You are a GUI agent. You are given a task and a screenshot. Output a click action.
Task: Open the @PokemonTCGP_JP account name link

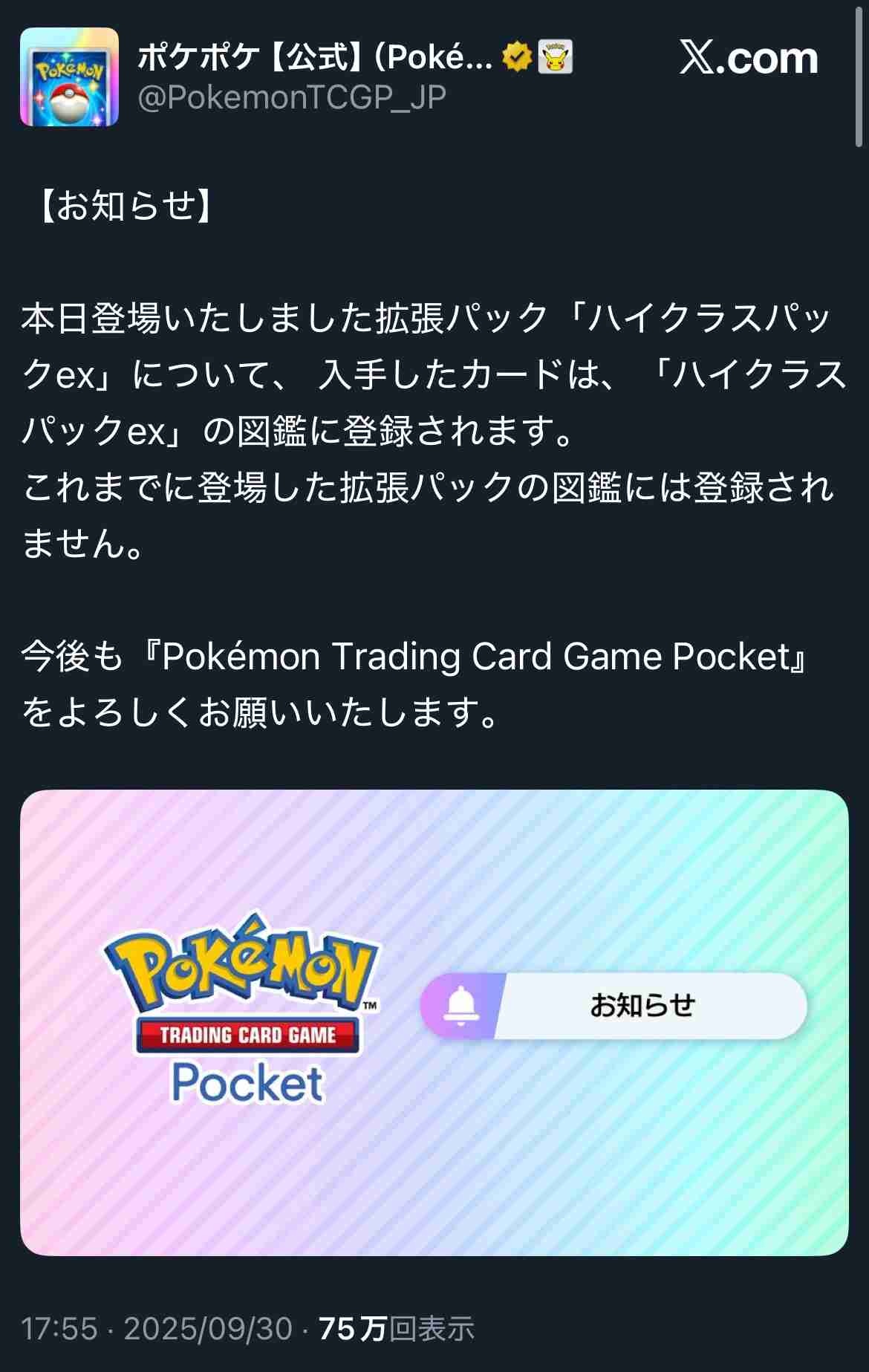[x=292, y=97]
